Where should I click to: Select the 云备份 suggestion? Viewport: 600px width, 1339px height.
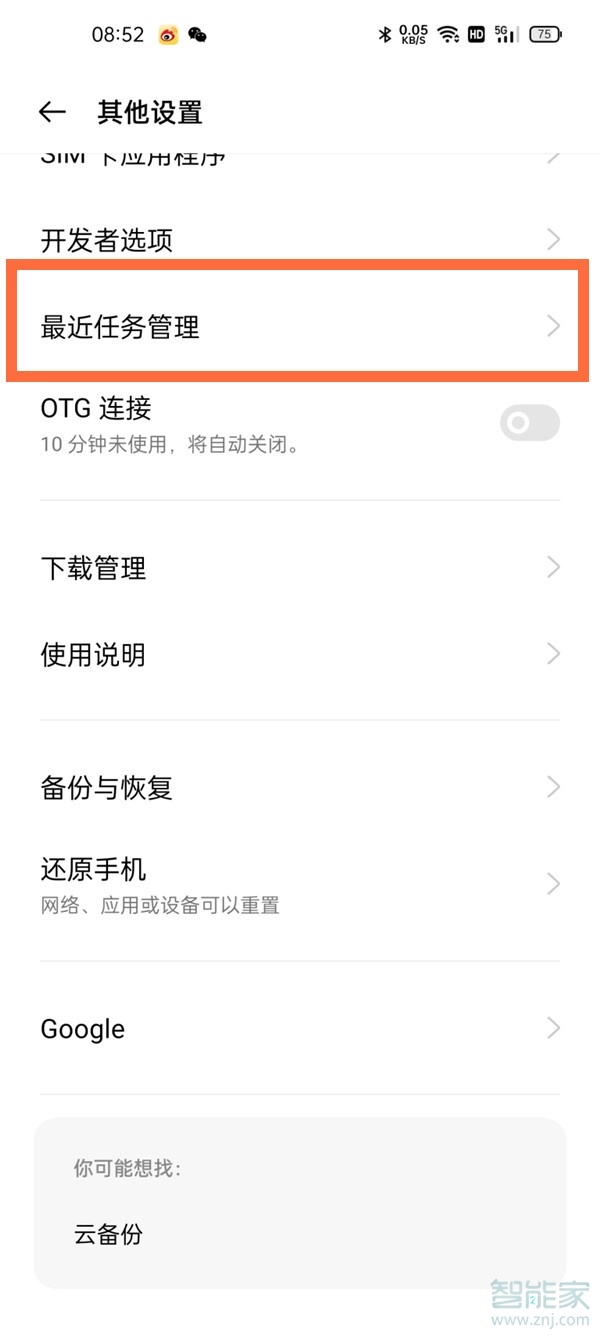(108, 1234)
